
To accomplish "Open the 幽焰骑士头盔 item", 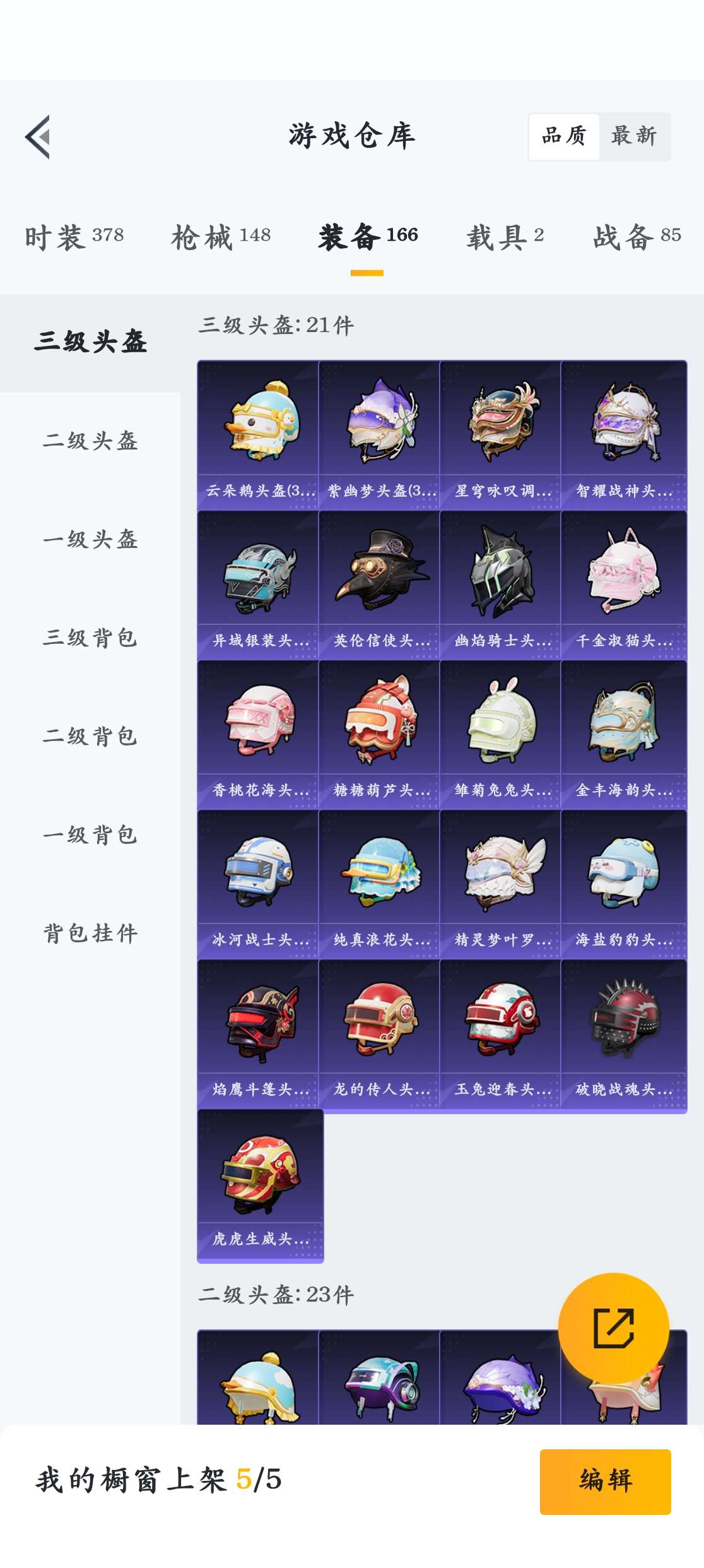I will 501,585.
